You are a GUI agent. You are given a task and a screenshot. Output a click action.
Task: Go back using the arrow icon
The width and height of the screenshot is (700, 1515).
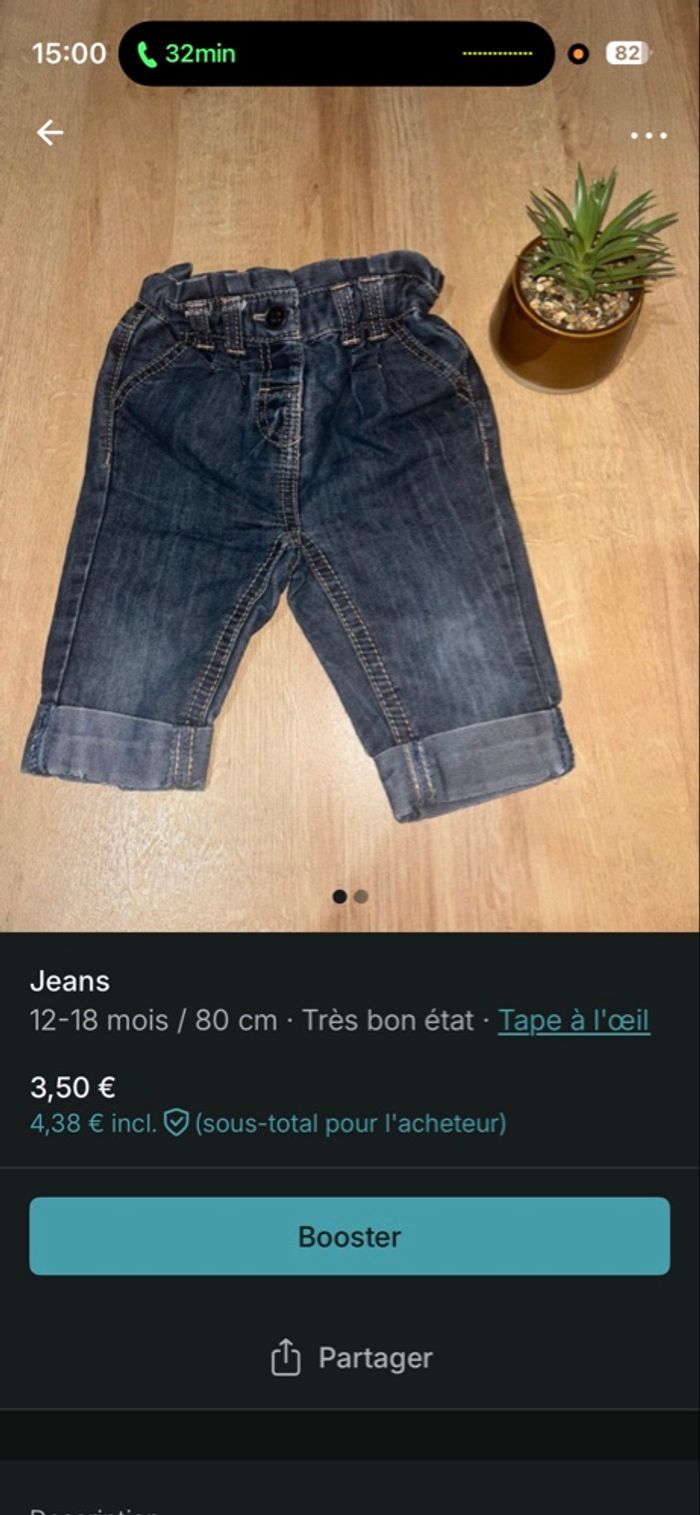coord(49,133)
